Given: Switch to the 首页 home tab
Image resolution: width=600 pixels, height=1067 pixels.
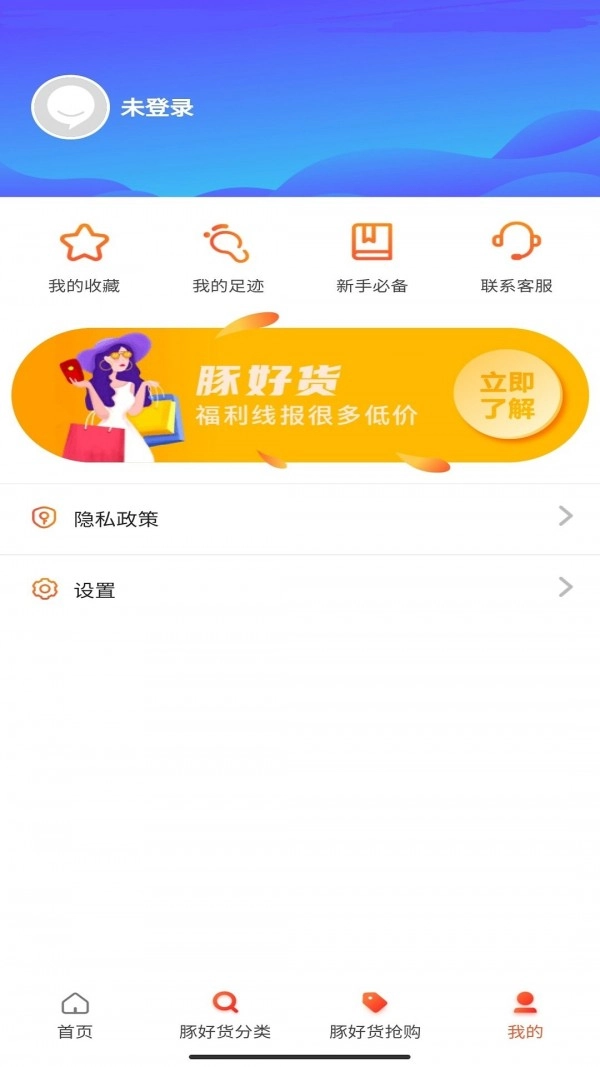Looking at the screenshot, I should pyautogui.click(x=75, y=1015).
